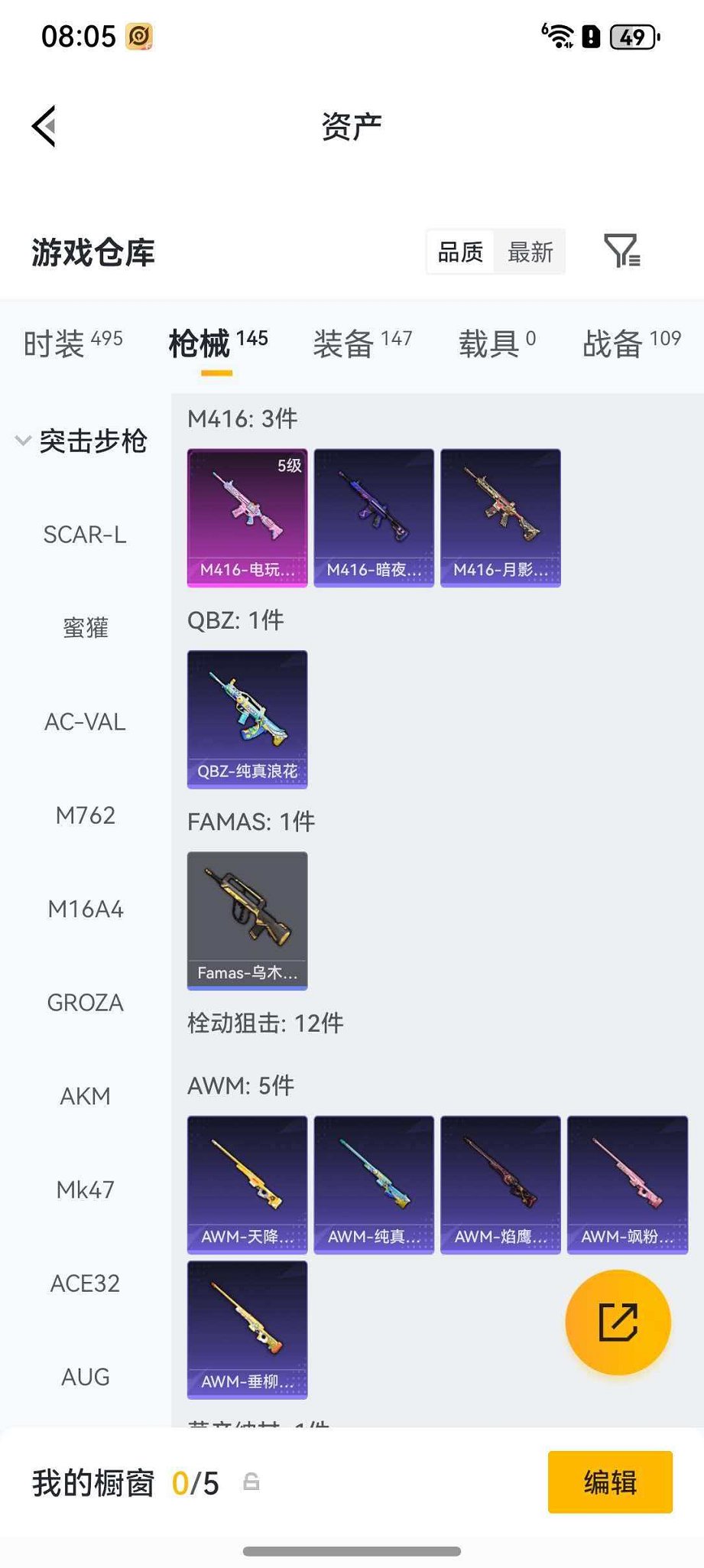Tap the yellow share floating button
Image resolution: width=704 pixels, height=1568 pixels.
(x=618, y=1322)
